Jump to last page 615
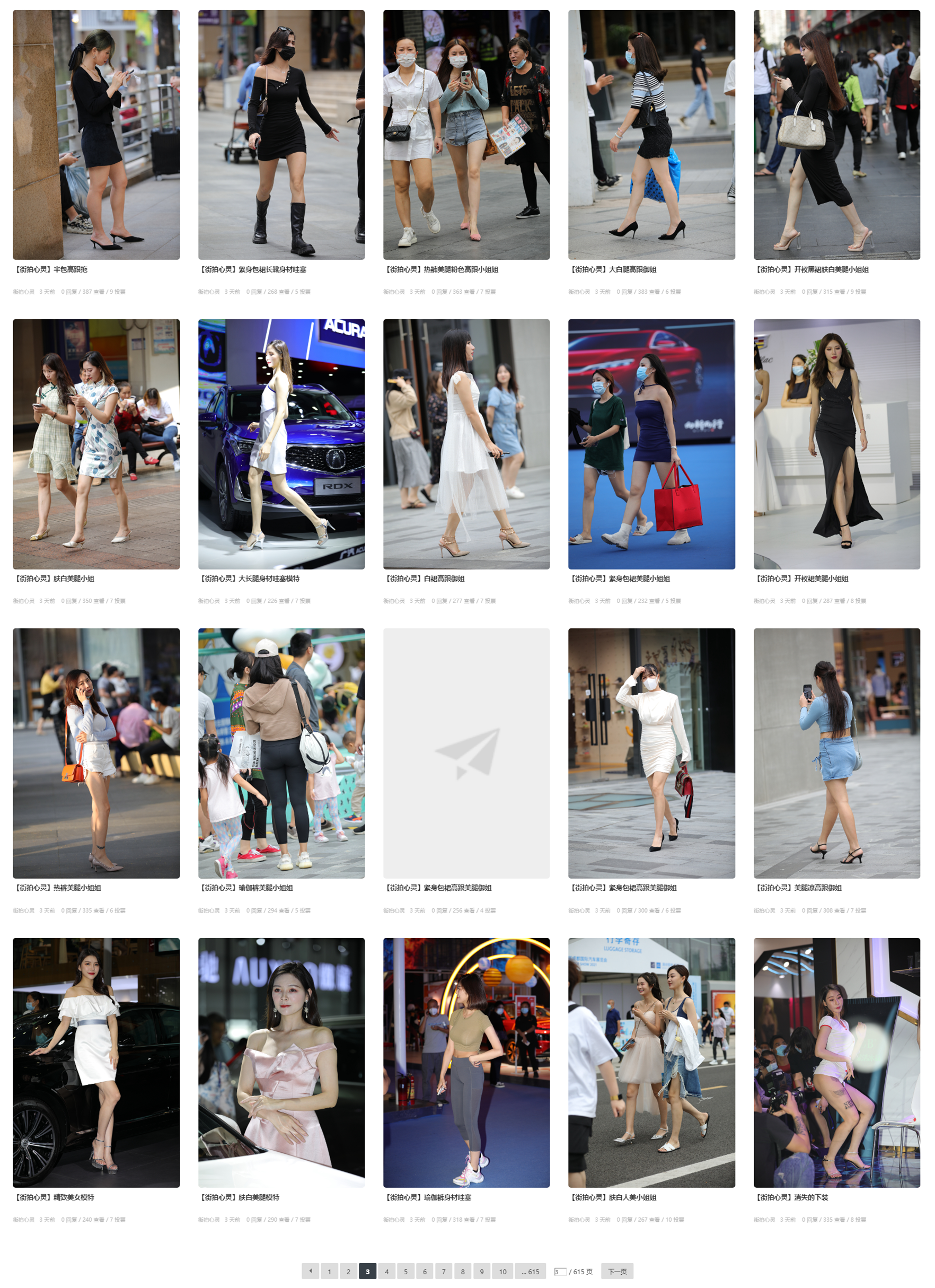Image resolution: width=935 pixels, height=1288 pixels. pos(530,1271)
